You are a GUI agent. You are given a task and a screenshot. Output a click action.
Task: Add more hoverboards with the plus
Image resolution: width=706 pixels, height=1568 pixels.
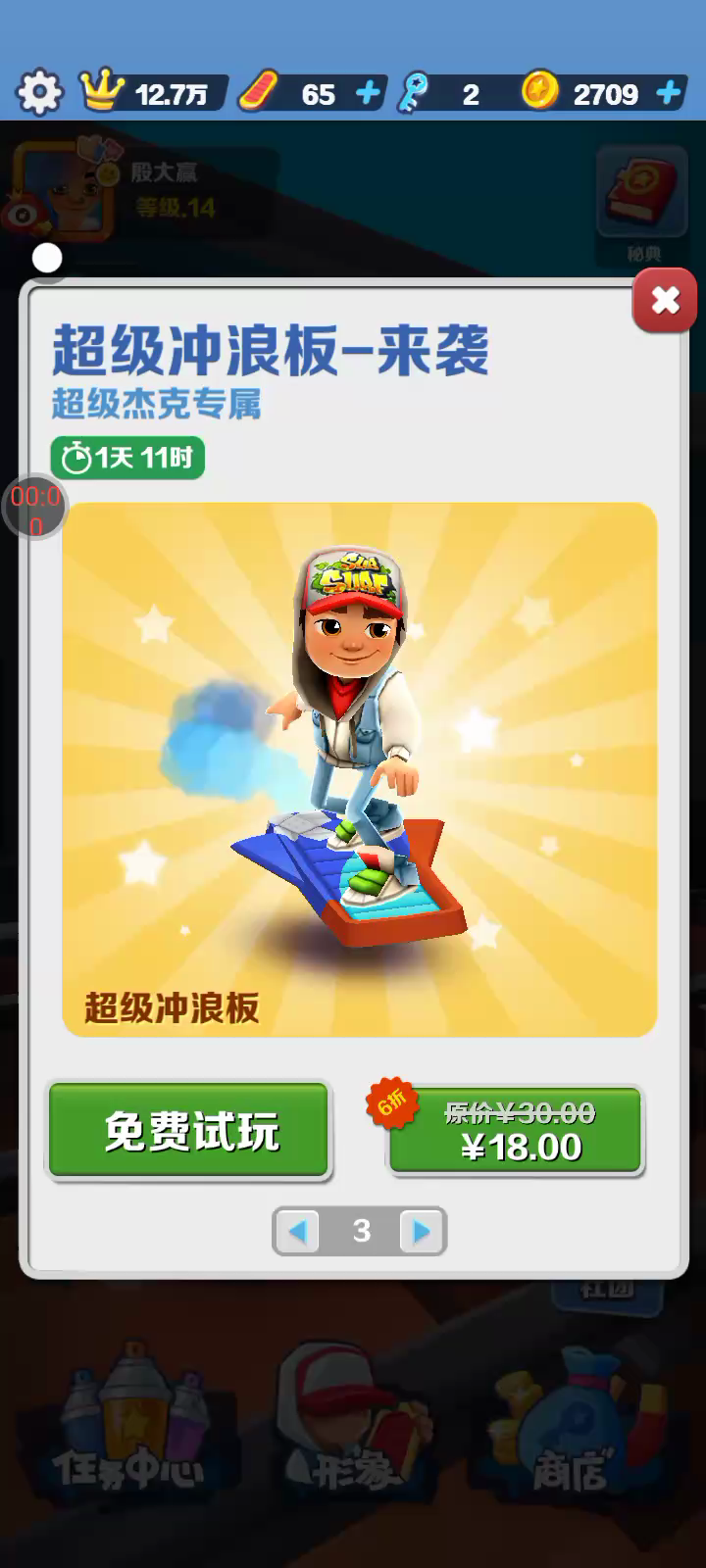coord(368,93)
